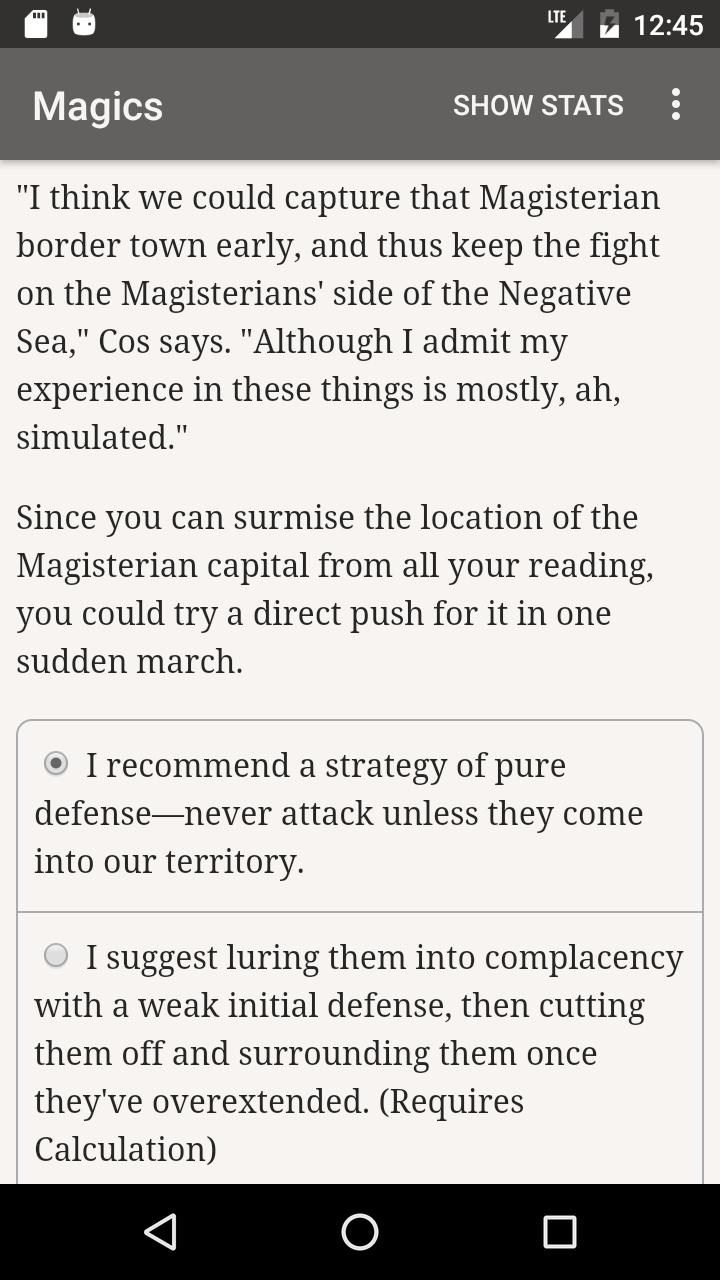Open recent apps

point(560,1232)
